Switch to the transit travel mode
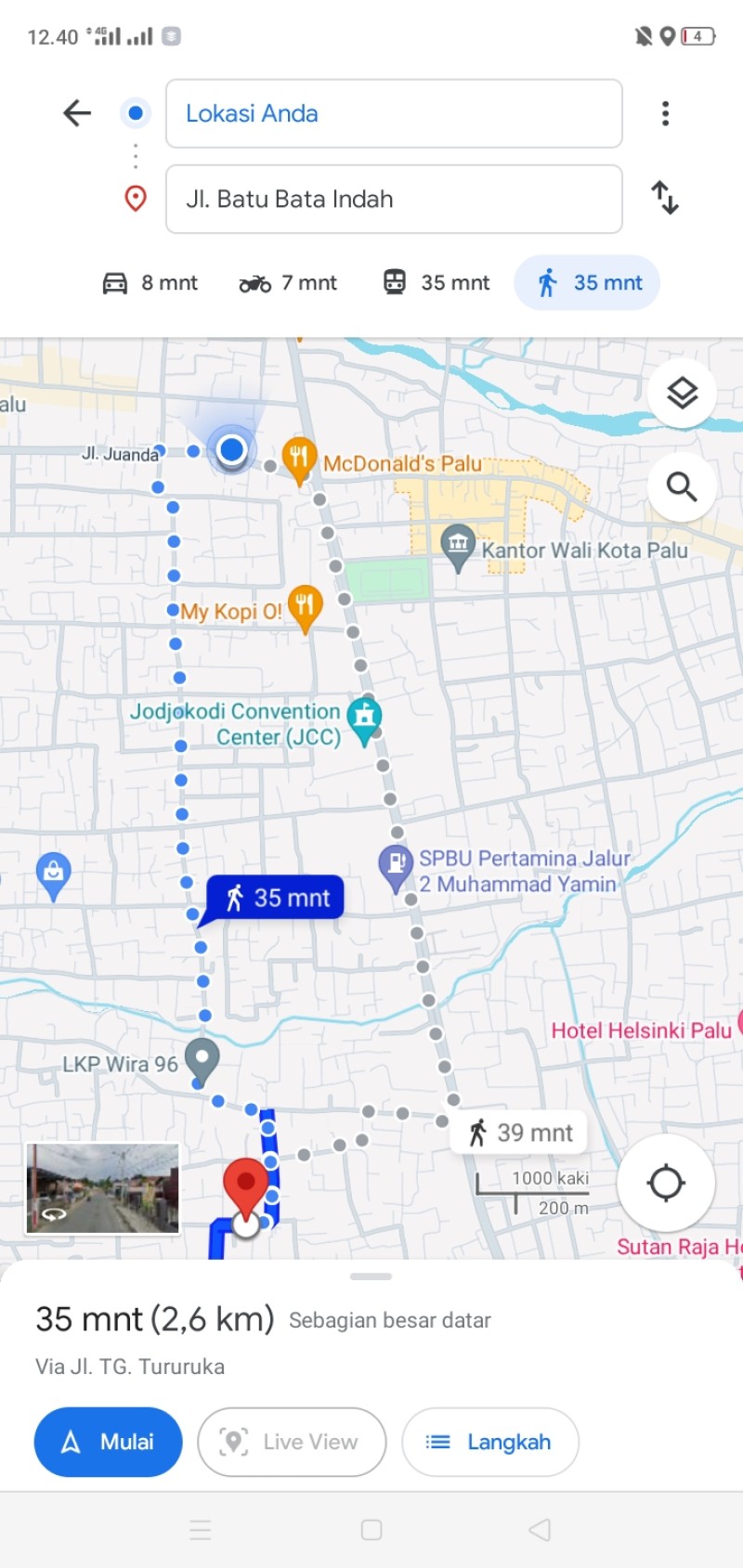743x1568 pixels. (x=437, y=283)
